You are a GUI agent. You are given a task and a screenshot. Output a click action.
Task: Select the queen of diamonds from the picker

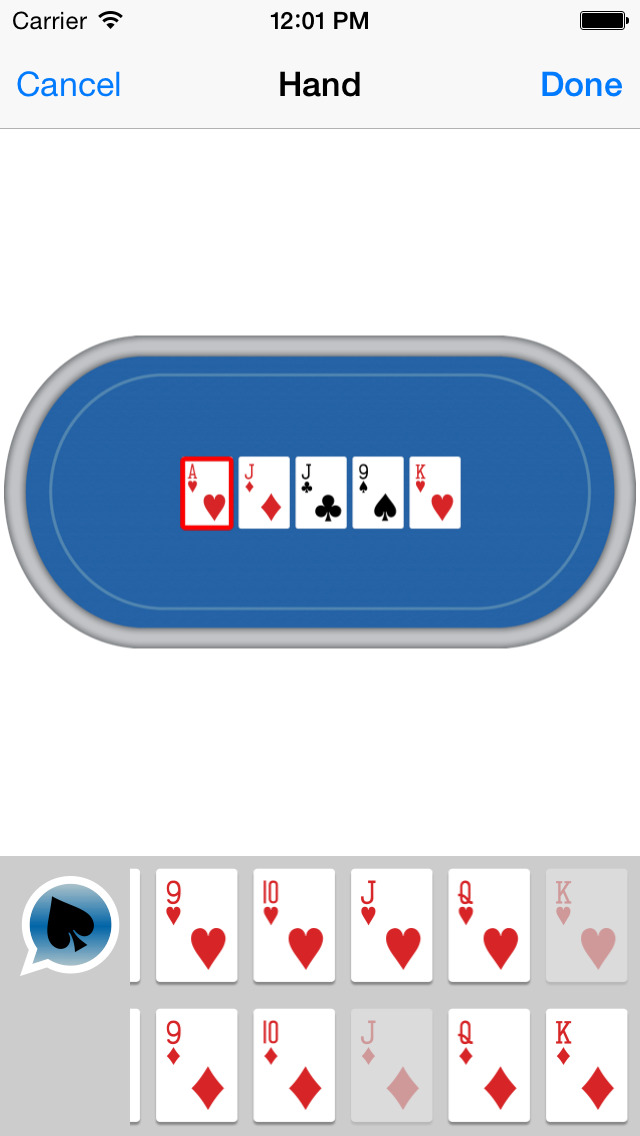tap(489, 1065)
